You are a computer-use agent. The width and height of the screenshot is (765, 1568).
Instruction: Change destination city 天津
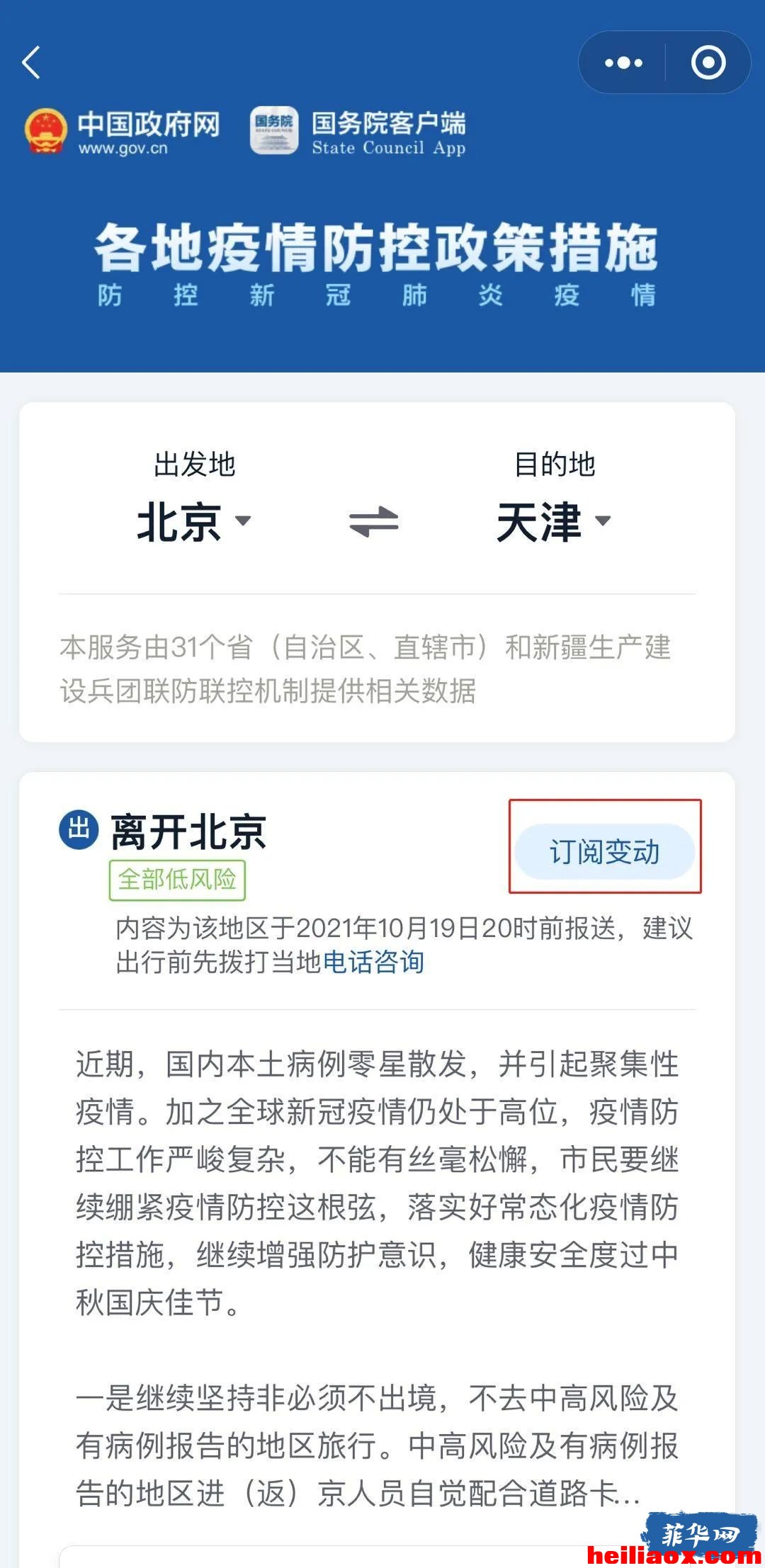[553, 522]
